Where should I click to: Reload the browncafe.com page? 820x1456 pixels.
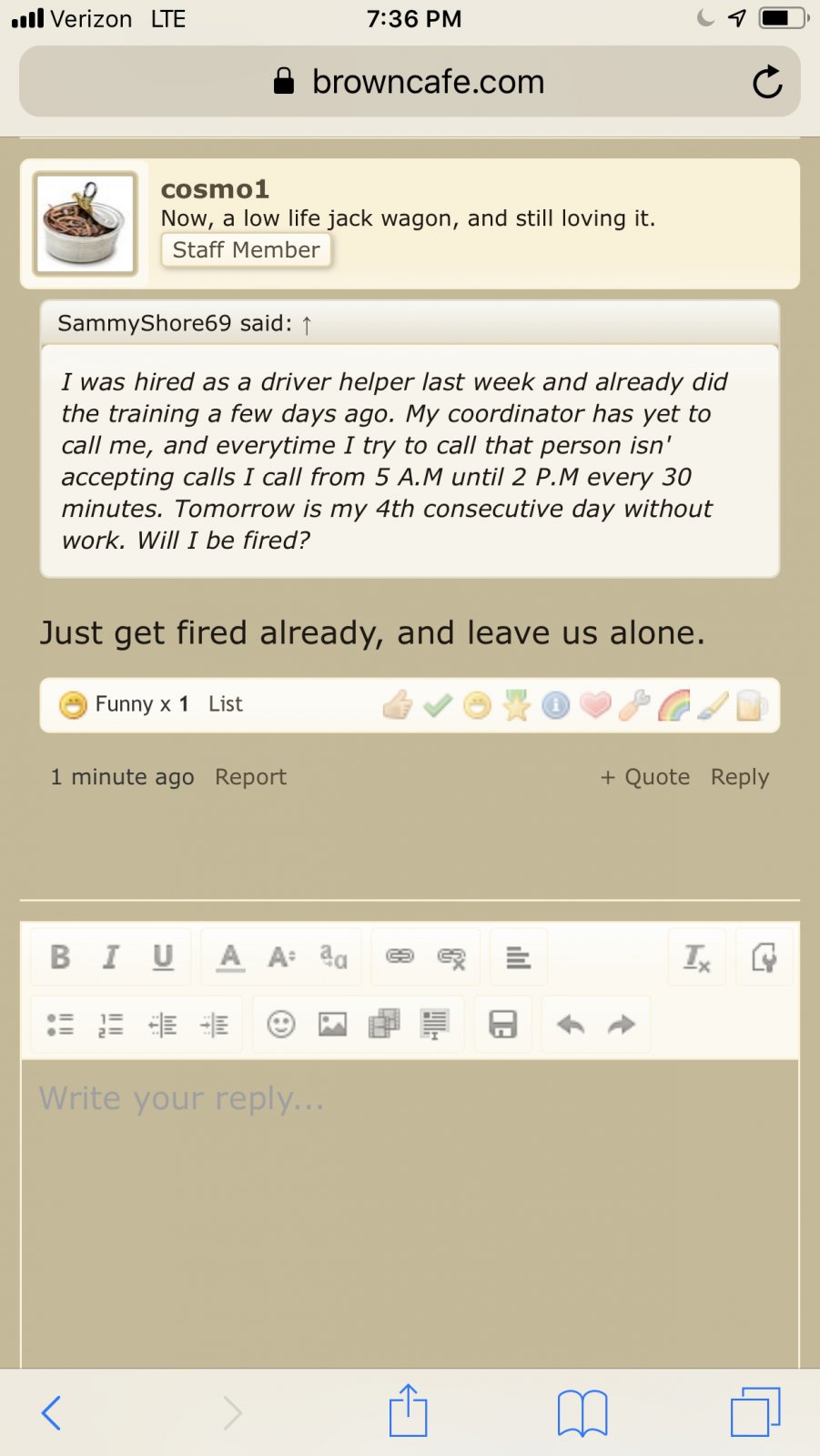point(767,82)
